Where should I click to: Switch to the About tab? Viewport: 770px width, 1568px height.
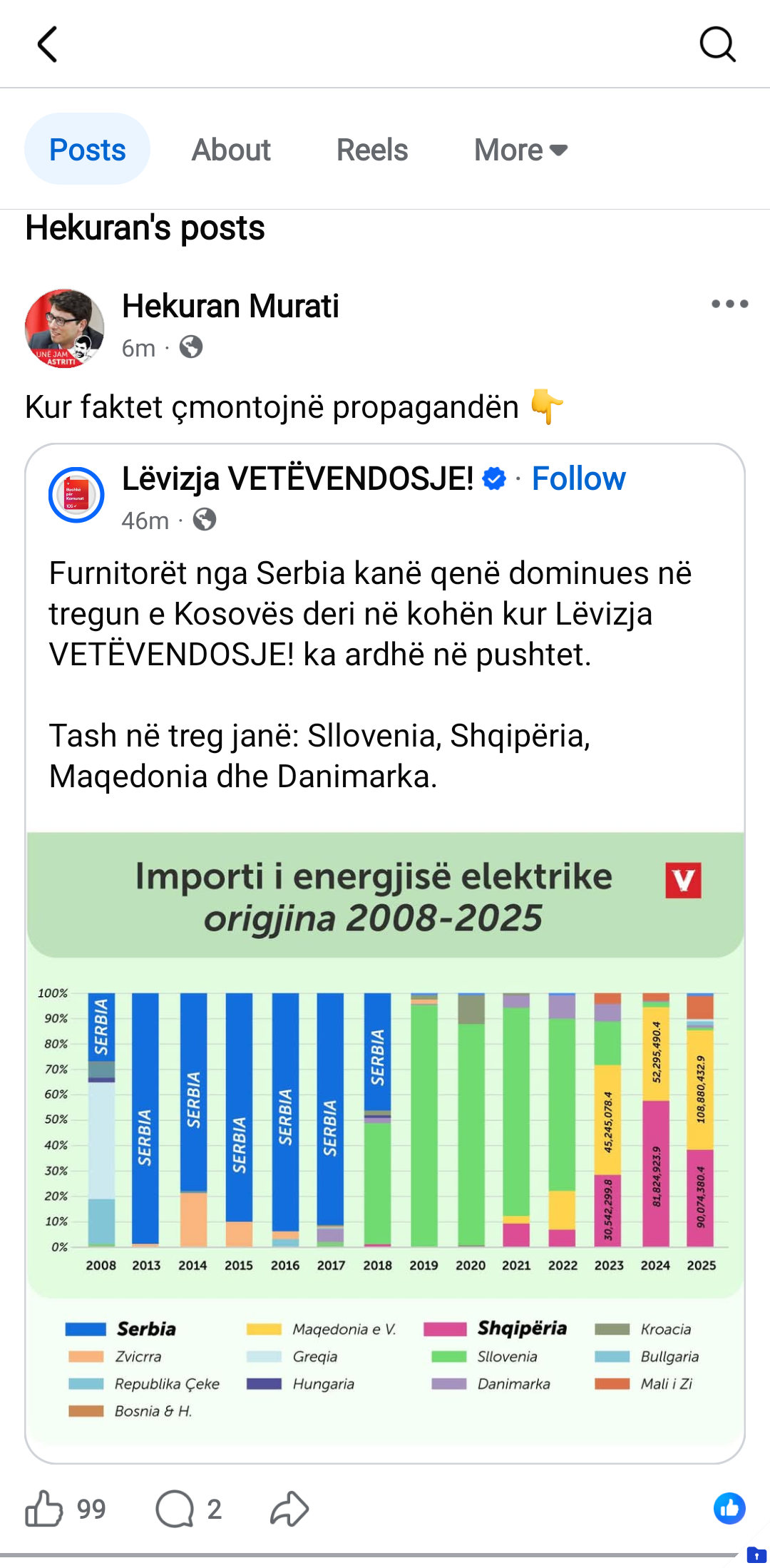tap(231, 150)
